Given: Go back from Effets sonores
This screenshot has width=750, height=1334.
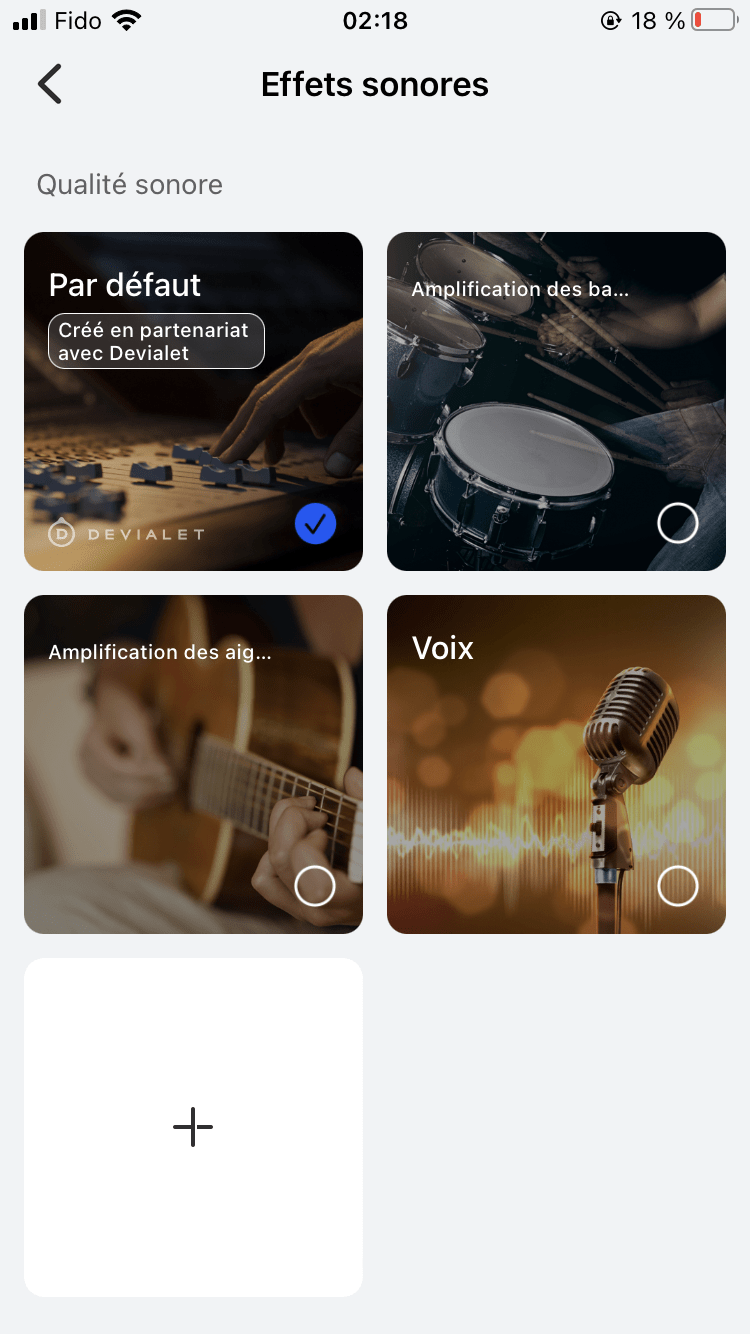Looking at the screenshot, I should (50, 85).
